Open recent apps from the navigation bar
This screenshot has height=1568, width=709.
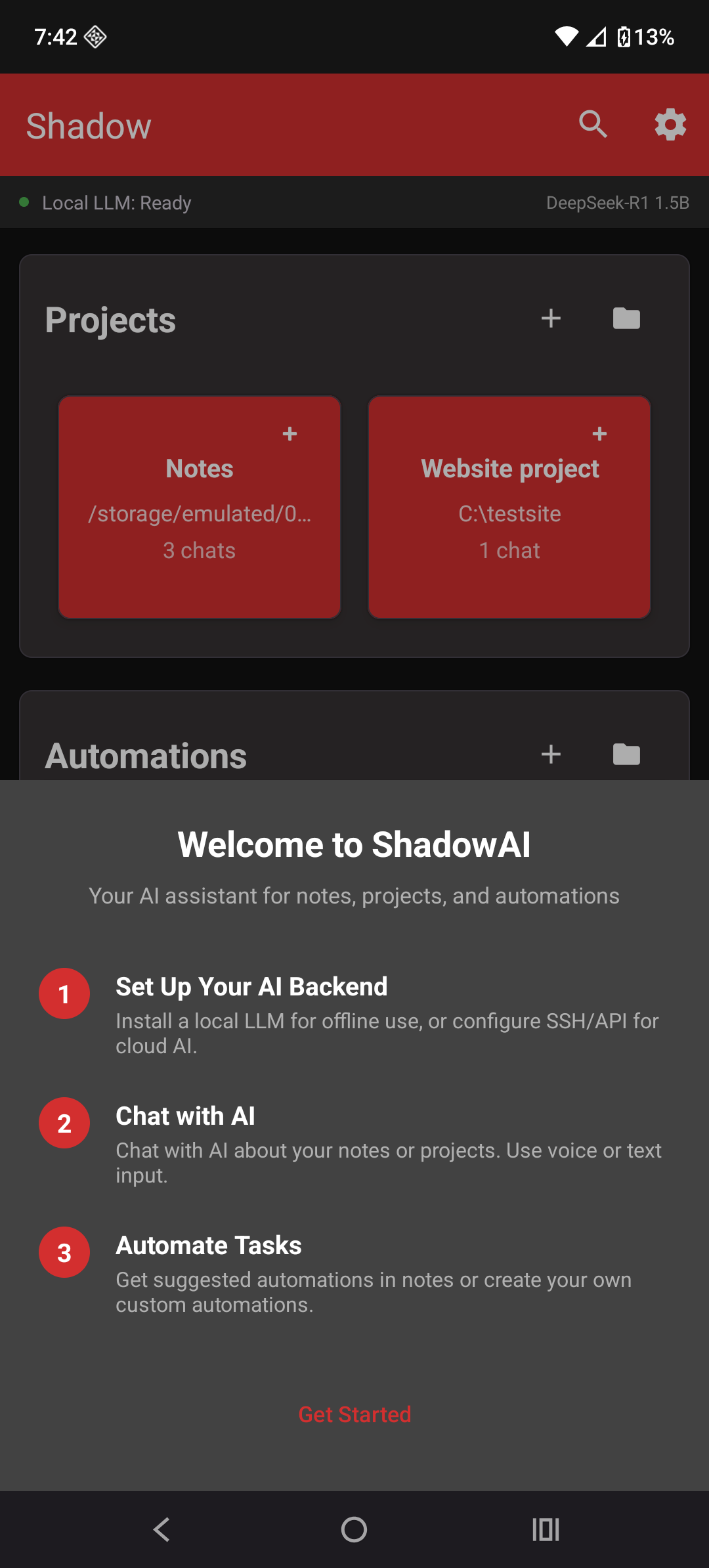(546, 1530)
